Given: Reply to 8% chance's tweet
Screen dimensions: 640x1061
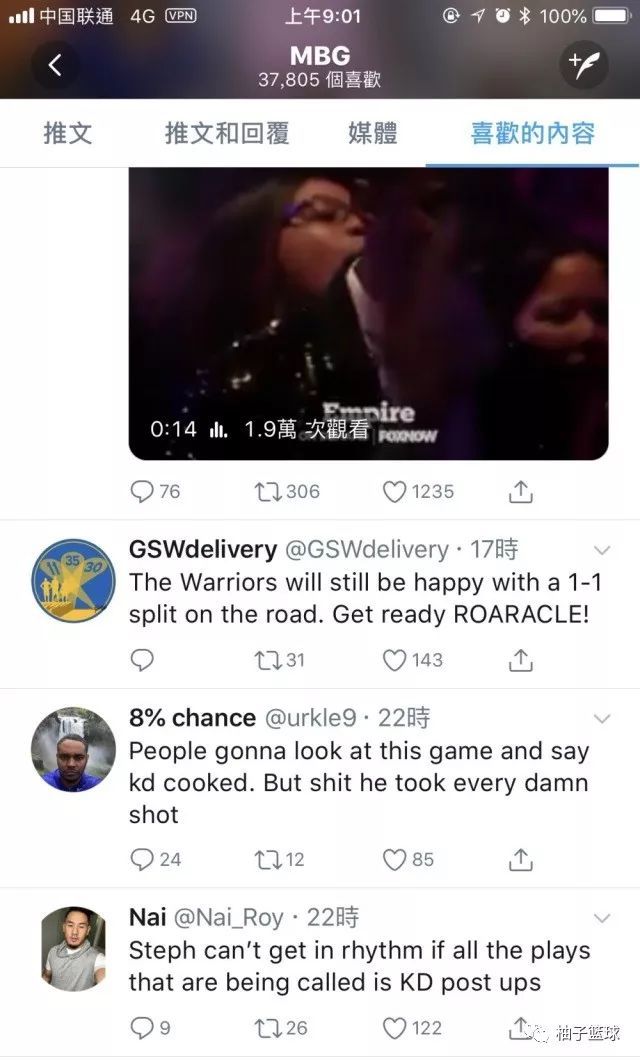Looking at the screenshot, I should (x=144, y=859).
